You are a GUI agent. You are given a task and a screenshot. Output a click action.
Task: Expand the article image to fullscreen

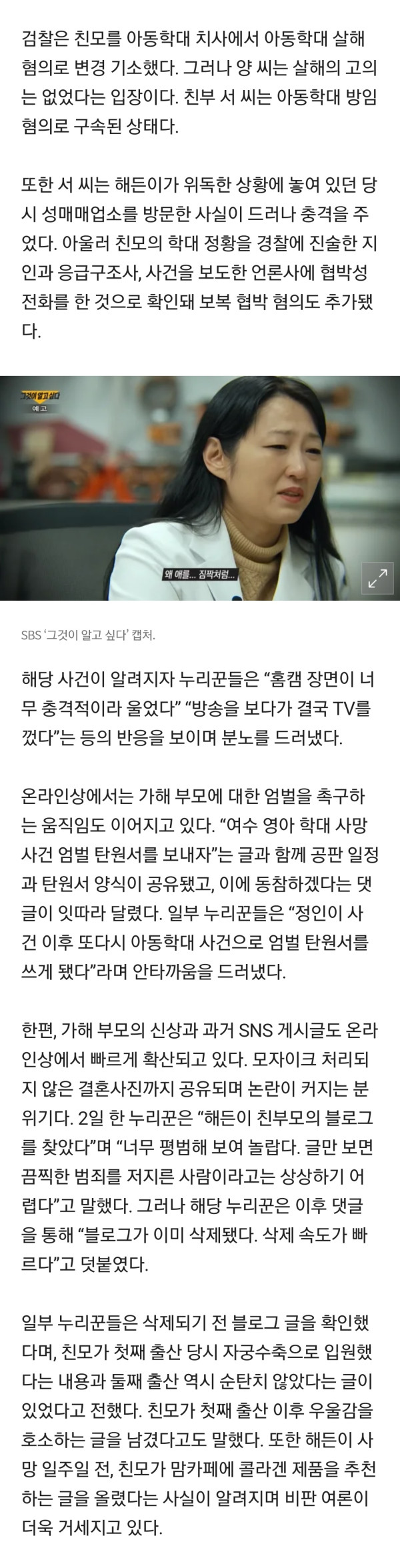[x=377, y=578]
